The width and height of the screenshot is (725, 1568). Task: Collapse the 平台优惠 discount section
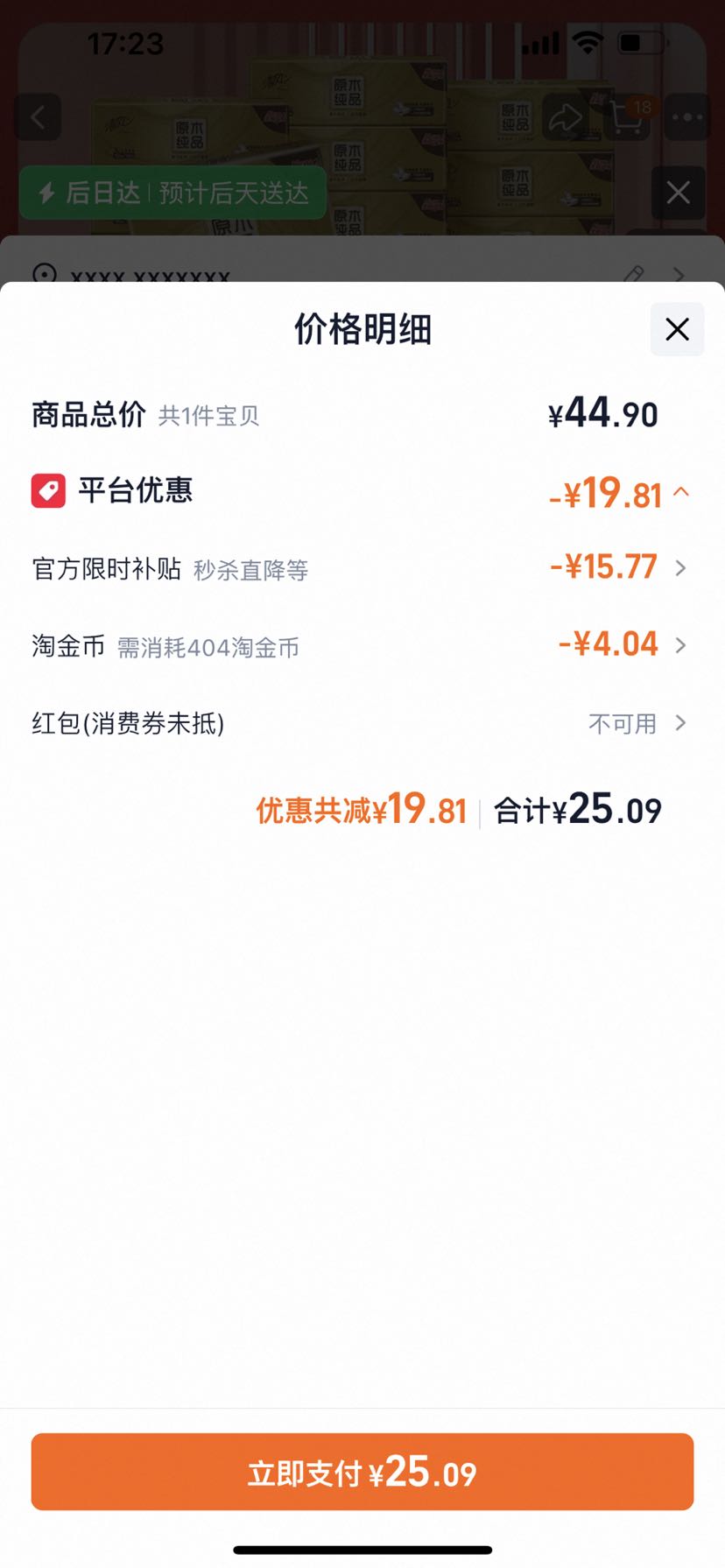[x=681, y=493]
